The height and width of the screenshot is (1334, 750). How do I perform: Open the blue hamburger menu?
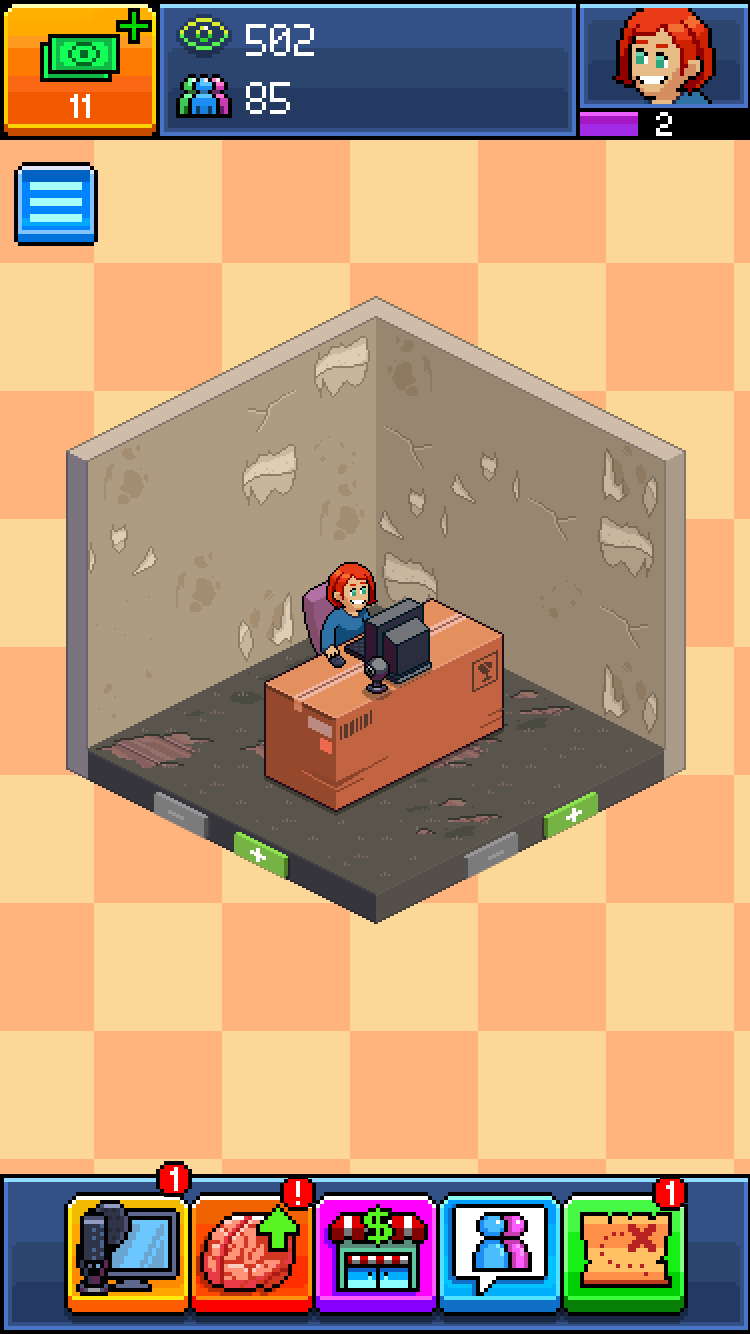[56, 204]
